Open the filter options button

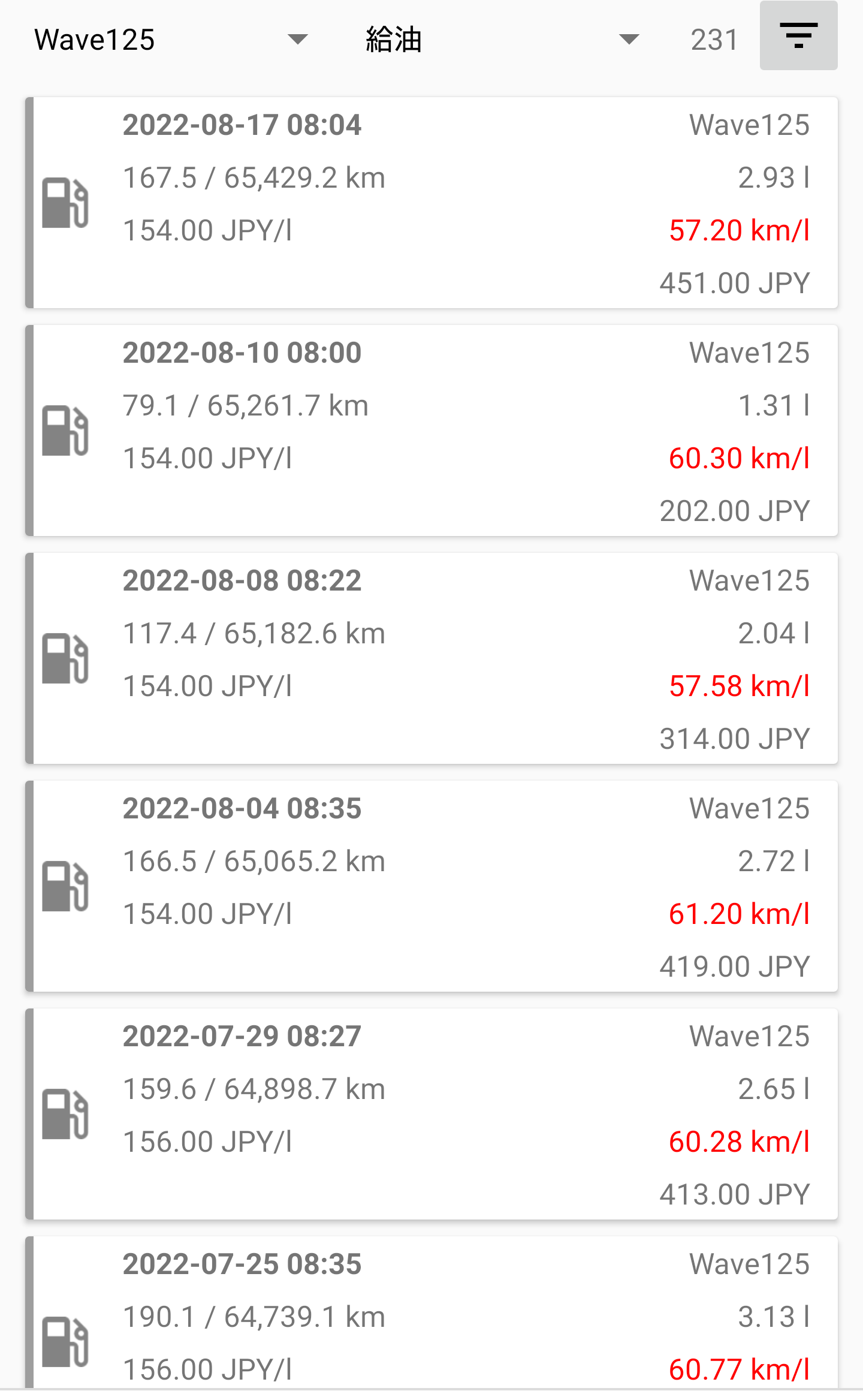tap(798, 36)
